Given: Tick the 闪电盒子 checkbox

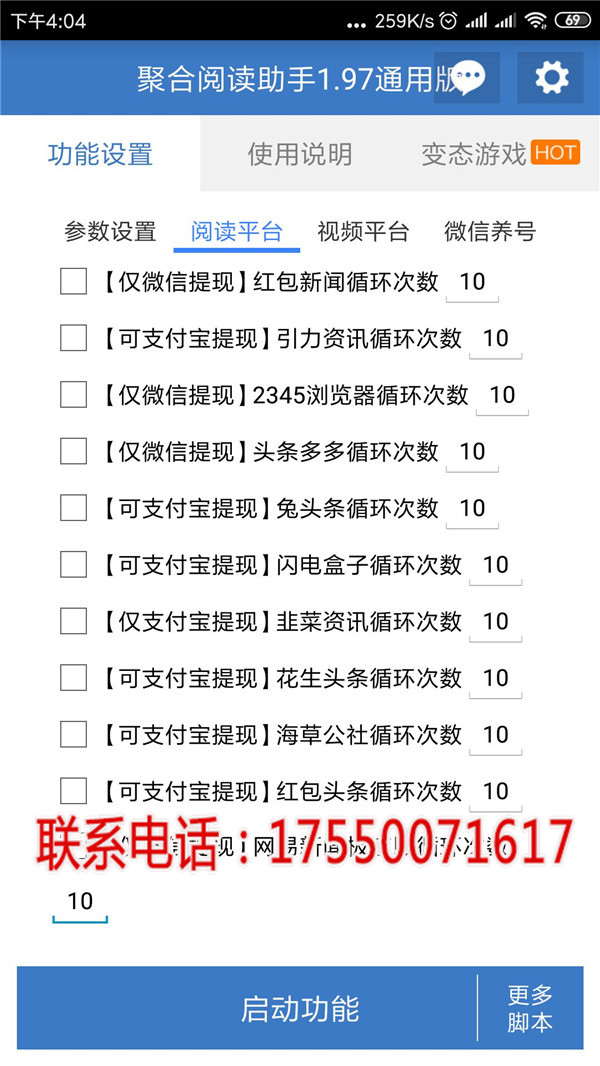Looking at the screenshot, I should [73, 564].
